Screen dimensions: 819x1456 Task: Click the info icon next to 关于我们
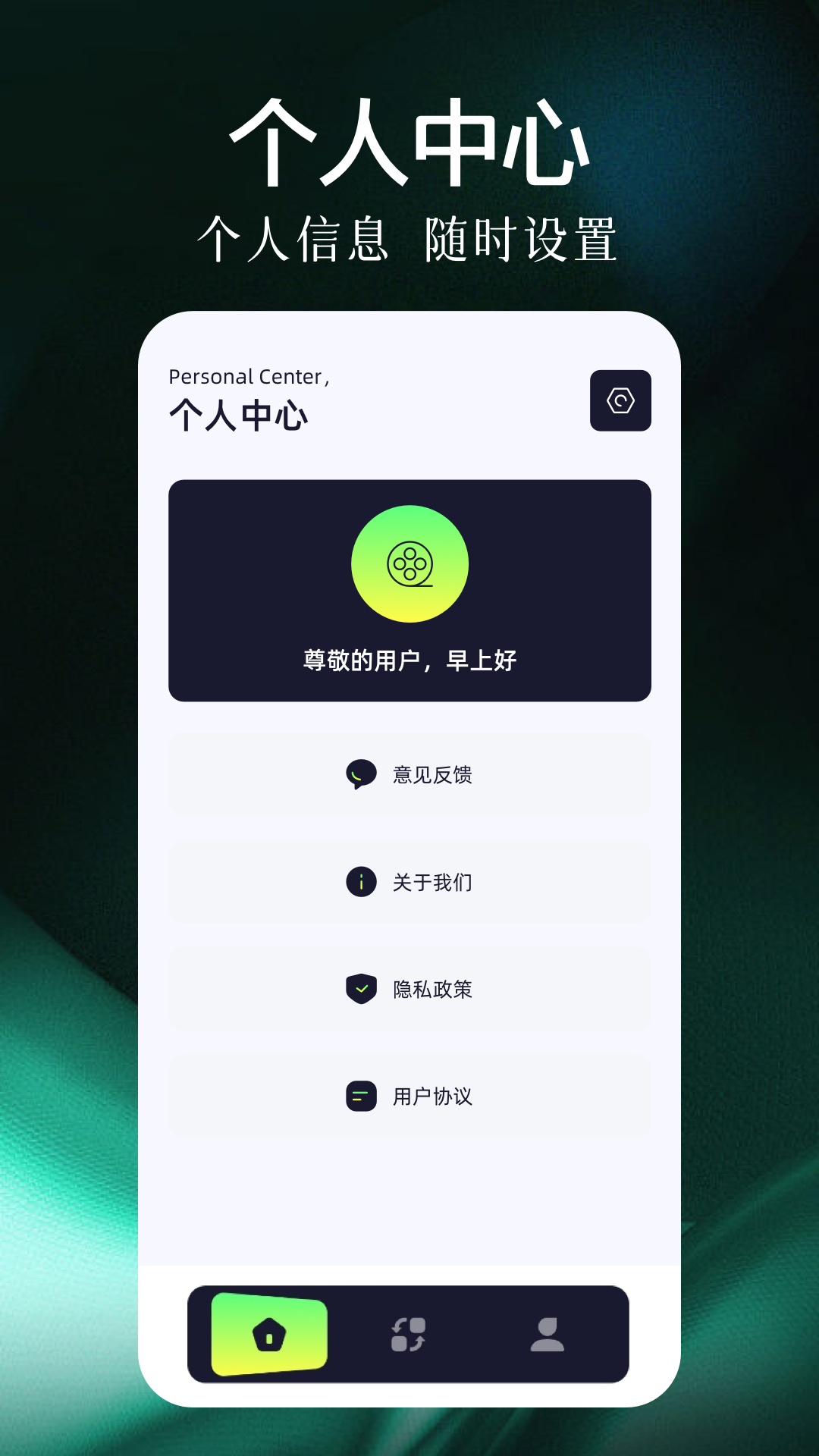(361, 882)
